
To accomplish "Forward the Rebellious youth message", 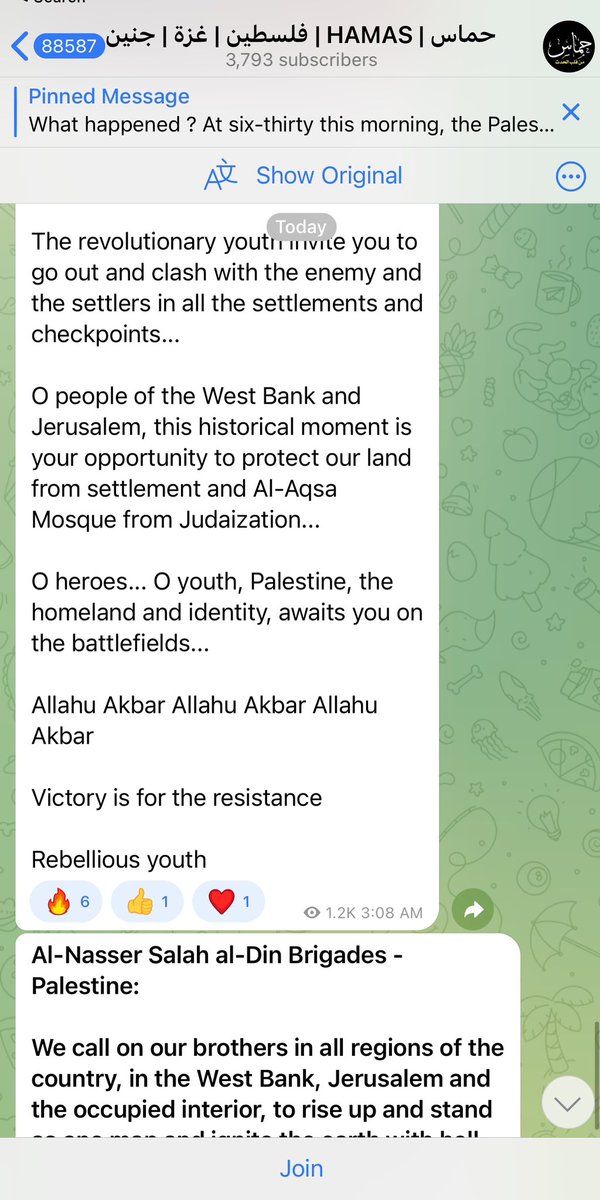I will pyautogui.click(x=473, y=909).
